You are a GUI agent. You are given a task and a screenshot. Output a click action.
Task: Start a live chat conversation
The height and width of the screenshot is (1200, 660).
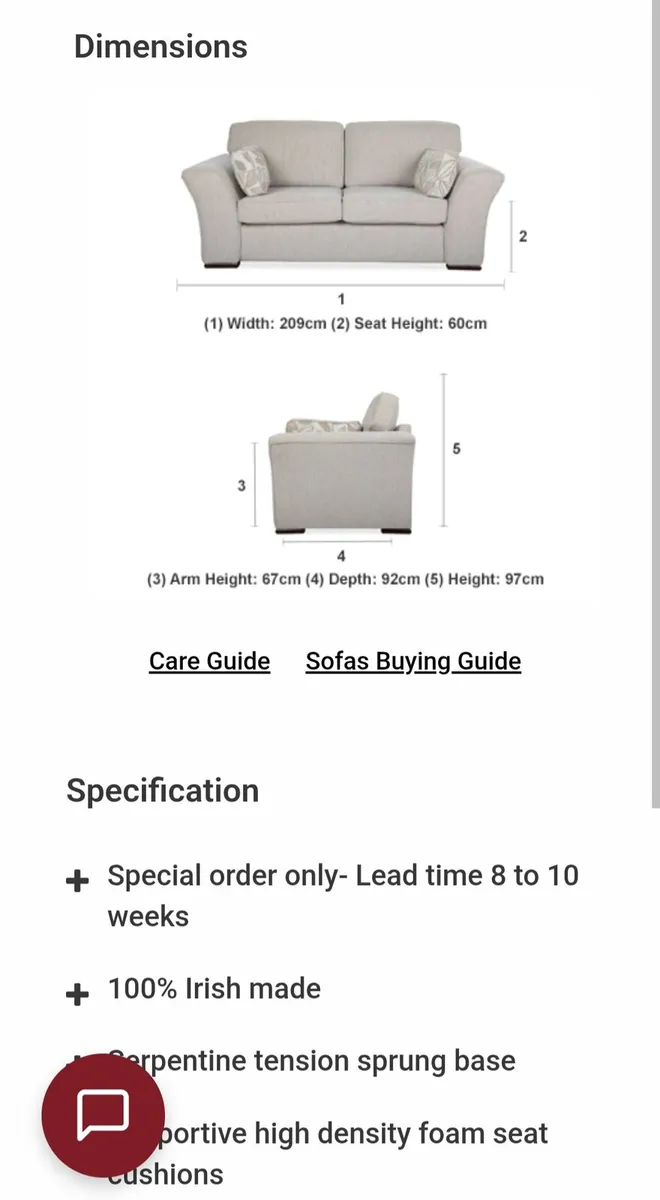103,1115
